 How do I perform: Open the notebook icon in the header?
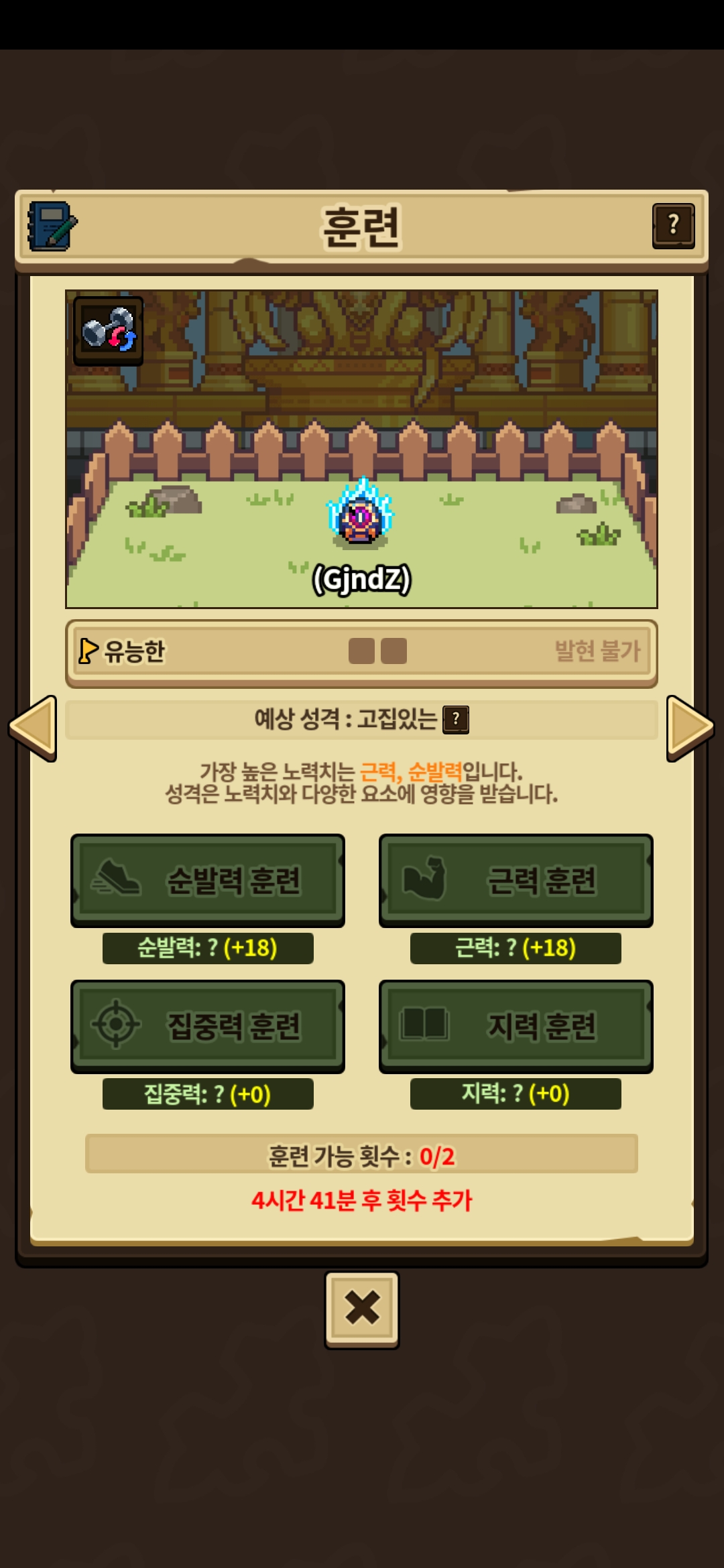click(x=52, y=226)
